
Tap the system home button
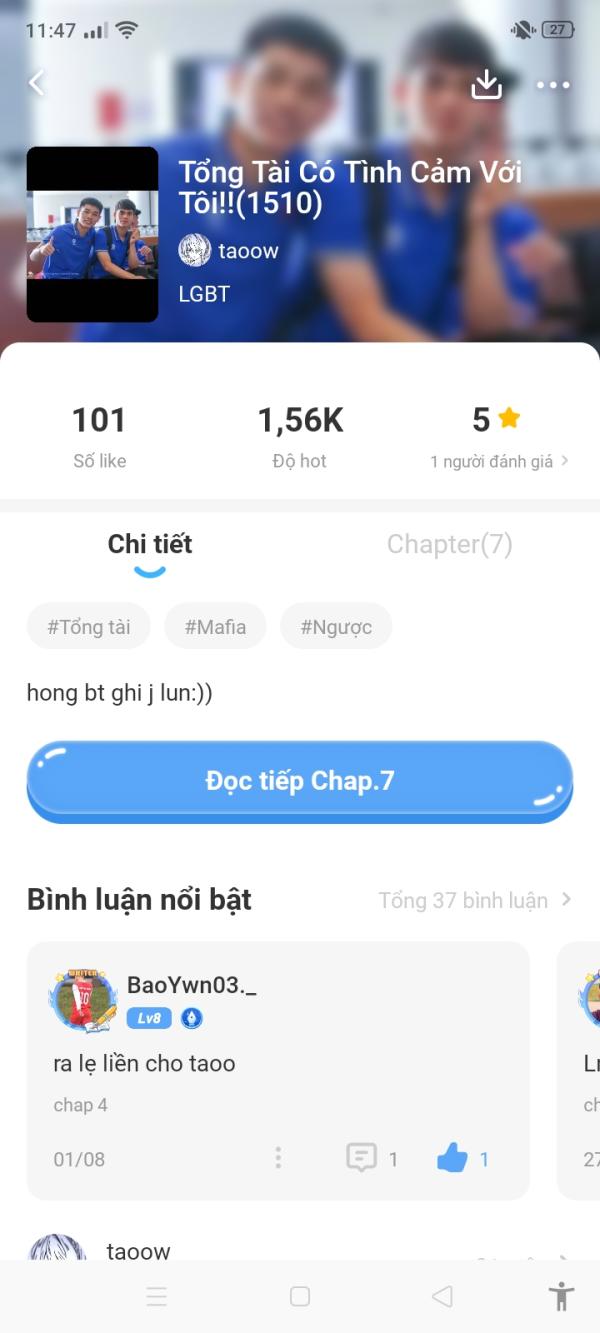pyautogui.click(x=300, y=1297)
